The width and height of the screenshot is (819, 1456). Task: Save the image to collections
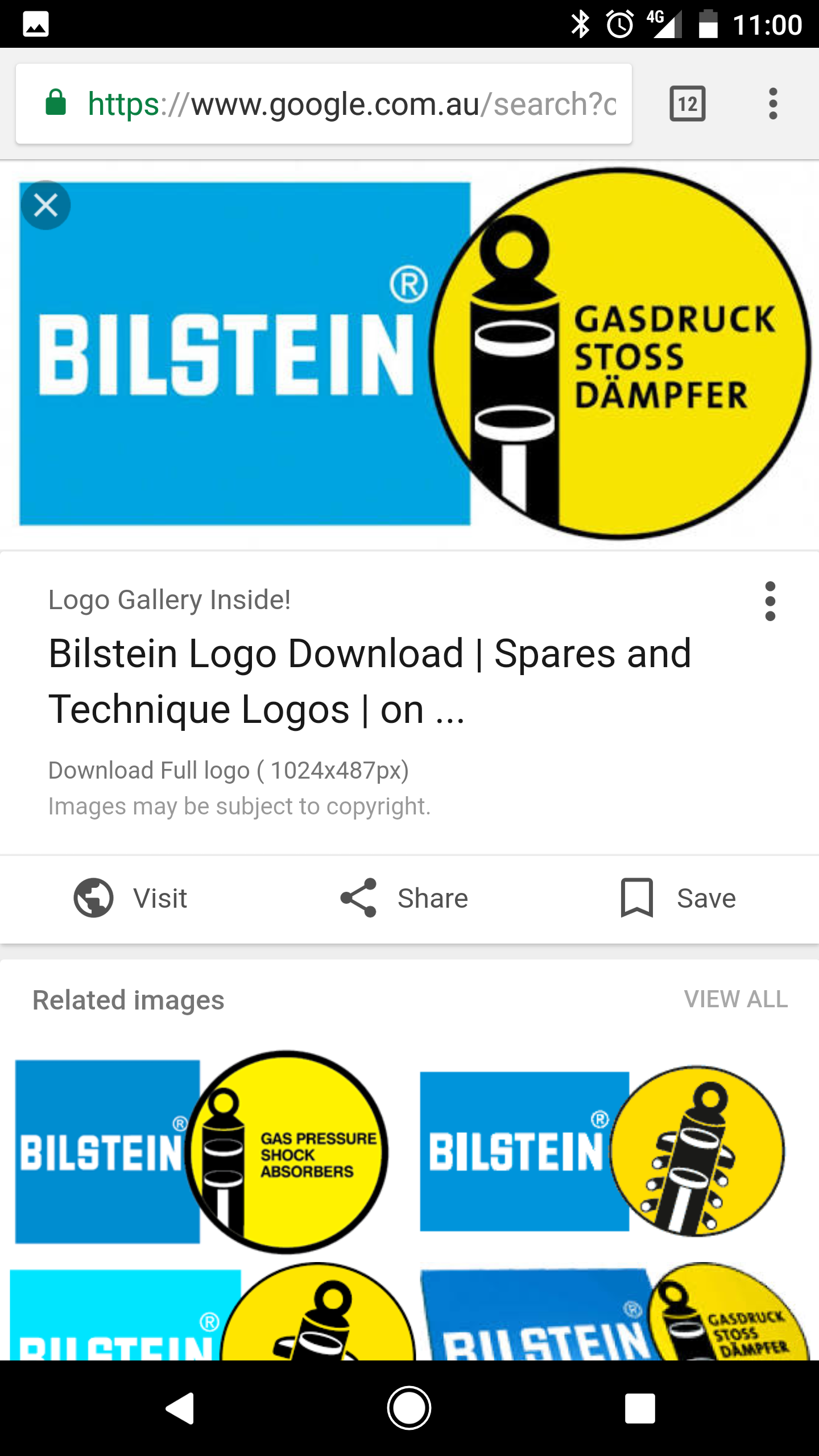pos(678,898)
